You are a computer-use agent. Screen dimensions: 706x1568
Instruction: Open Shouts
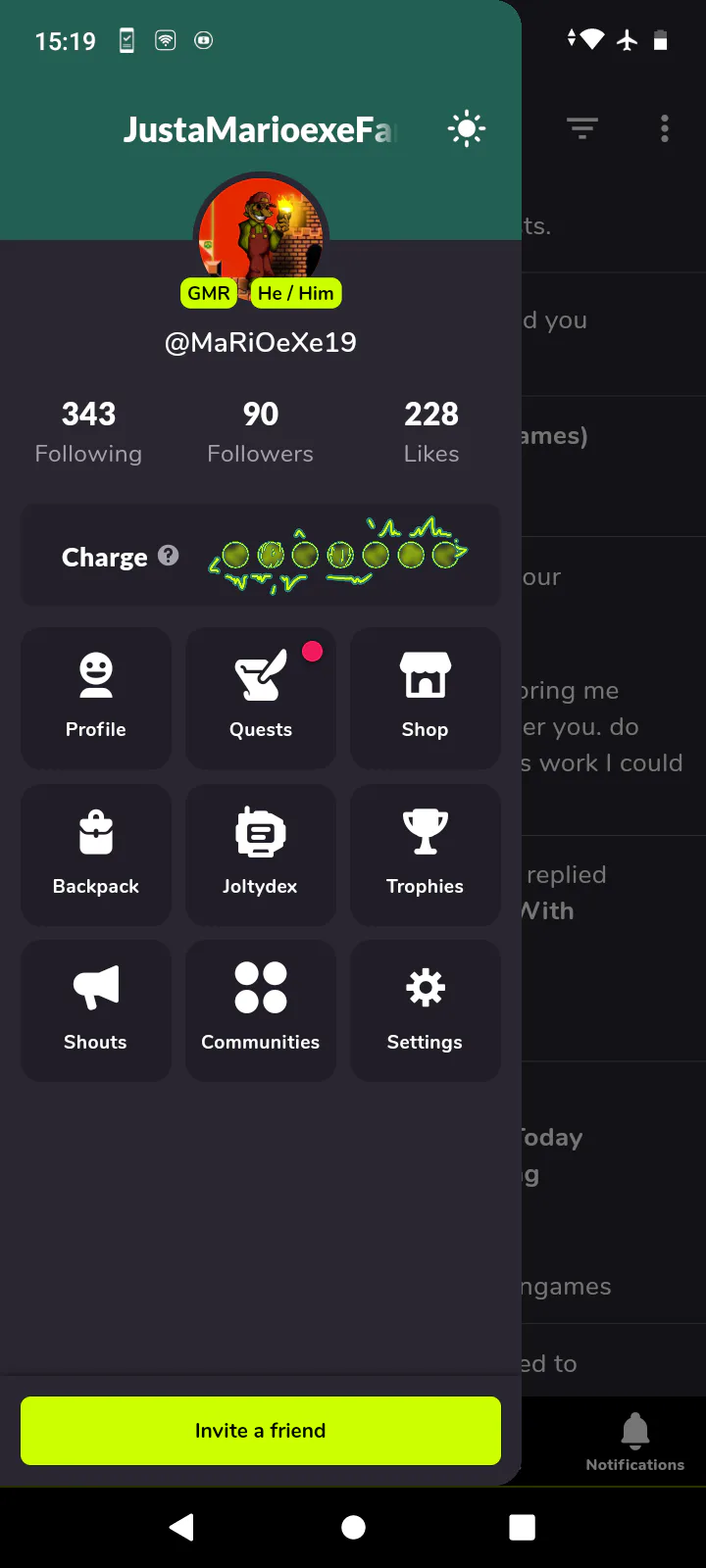(96, 1010)
